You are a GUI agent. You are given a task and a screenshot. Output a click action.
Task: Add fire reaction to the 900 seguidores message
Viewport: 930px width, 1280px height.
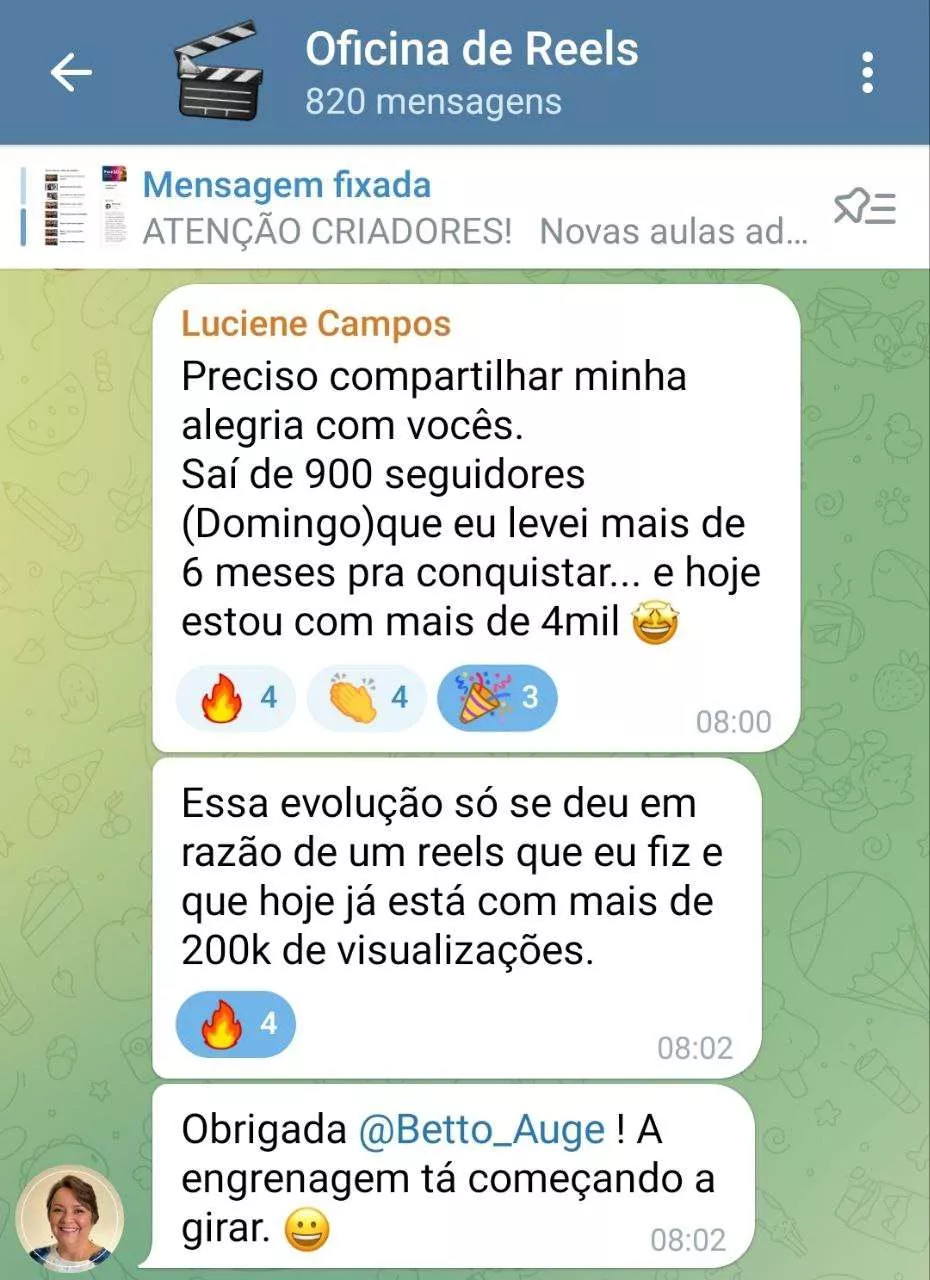coord(236,697)
